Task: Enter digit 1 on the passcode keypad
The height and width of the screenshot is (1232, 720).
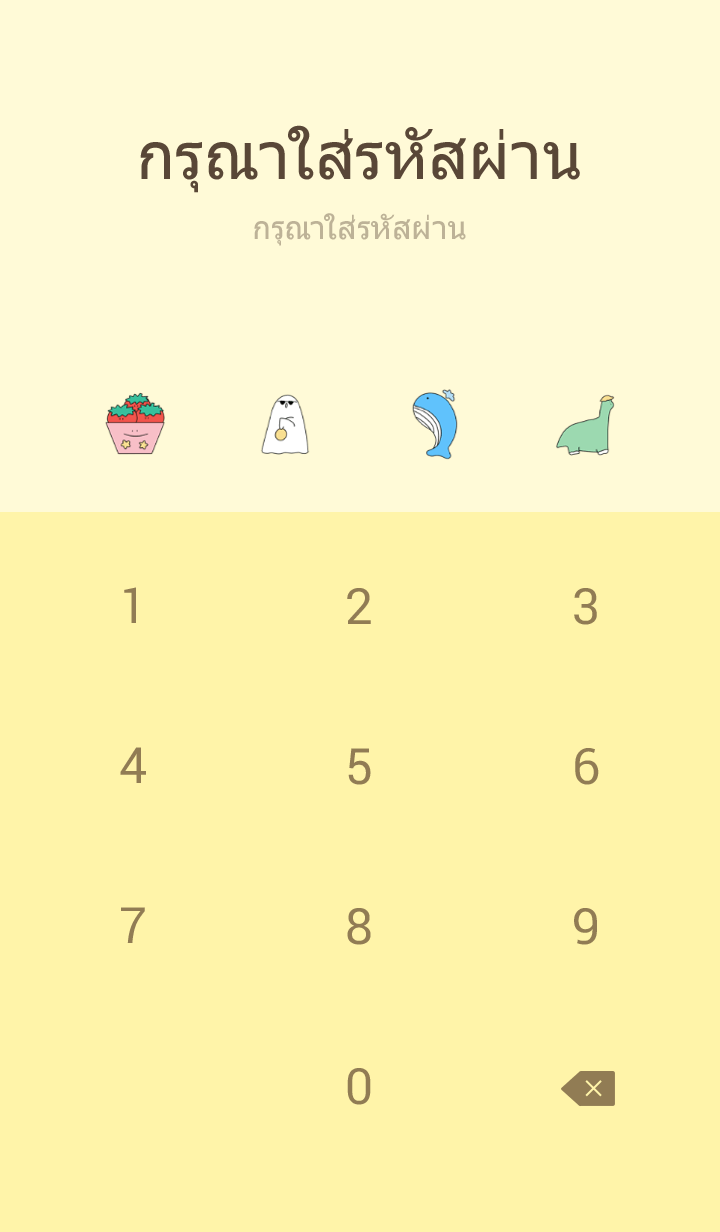Action: tap(132, 607)
